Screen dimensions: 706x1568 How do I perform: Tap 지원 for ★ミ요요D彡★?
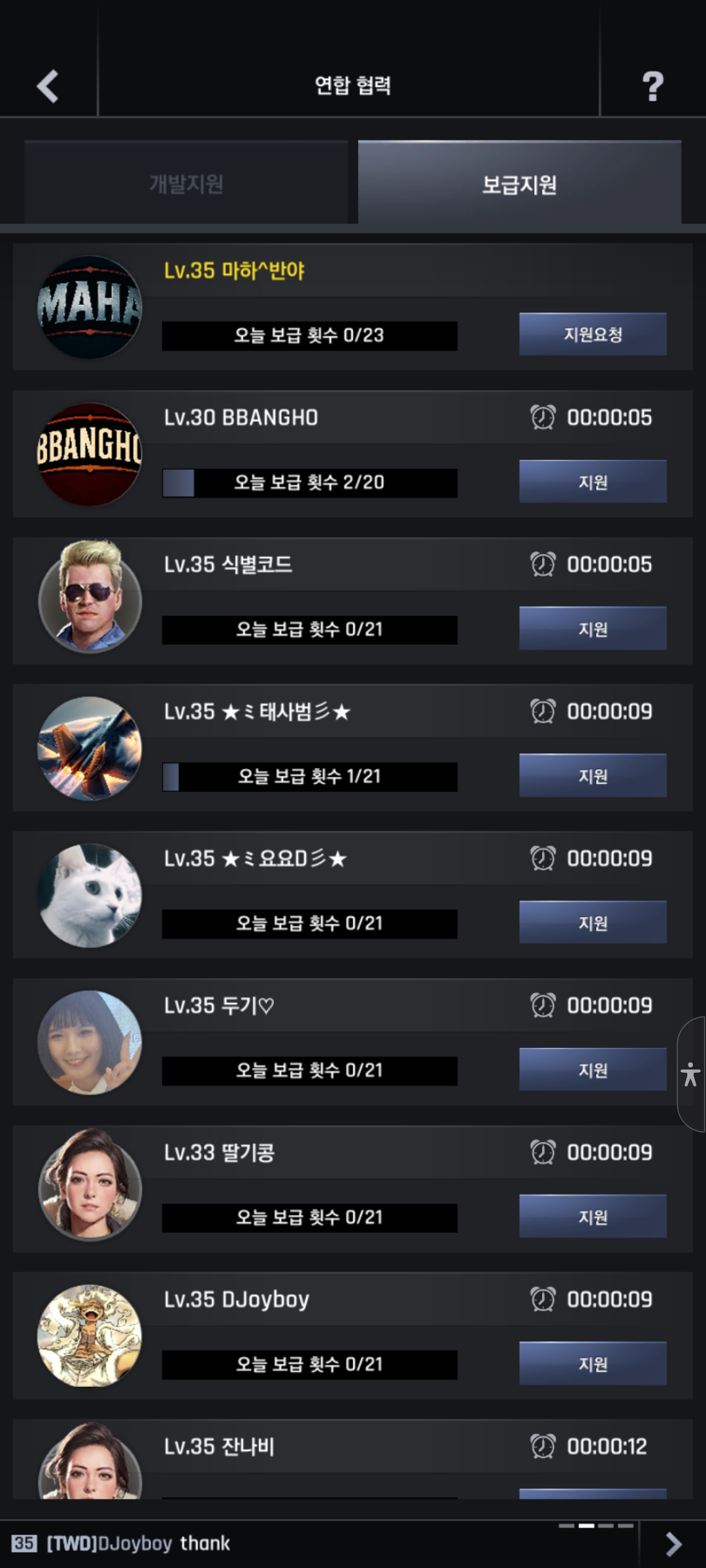(592, 923)
